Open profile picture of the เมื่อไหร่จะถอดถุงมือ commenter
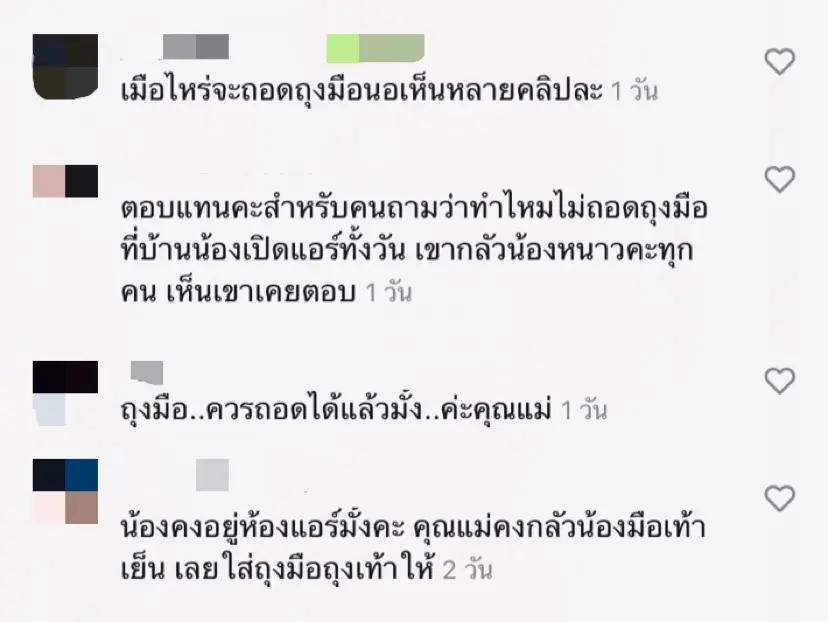828x622 pixels. tap(65, 66)
